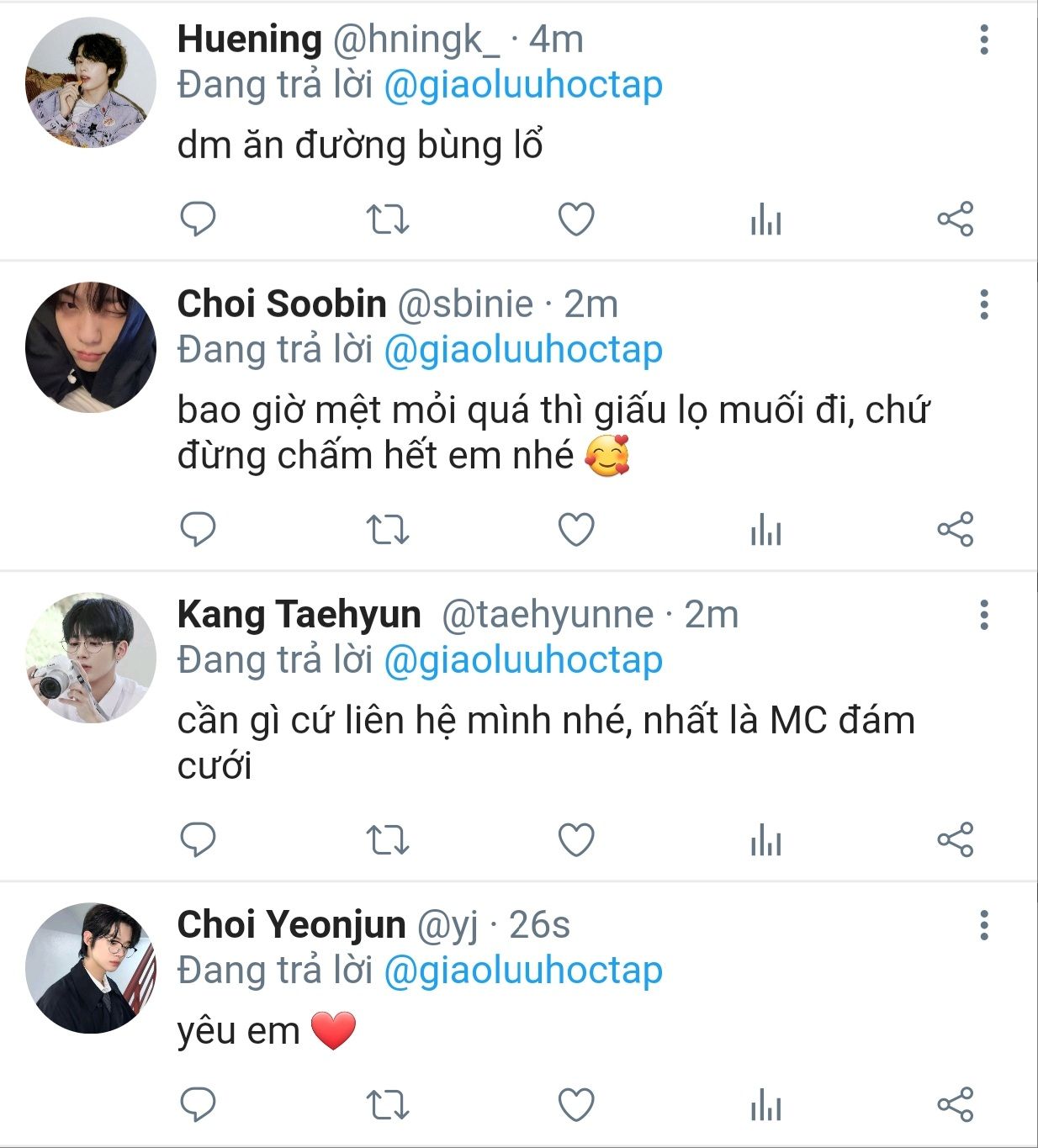1038x1148 pixels.
Task: Open overflow menu on Huening's reply
Action: pyautogui.click(x=983, y=40)
